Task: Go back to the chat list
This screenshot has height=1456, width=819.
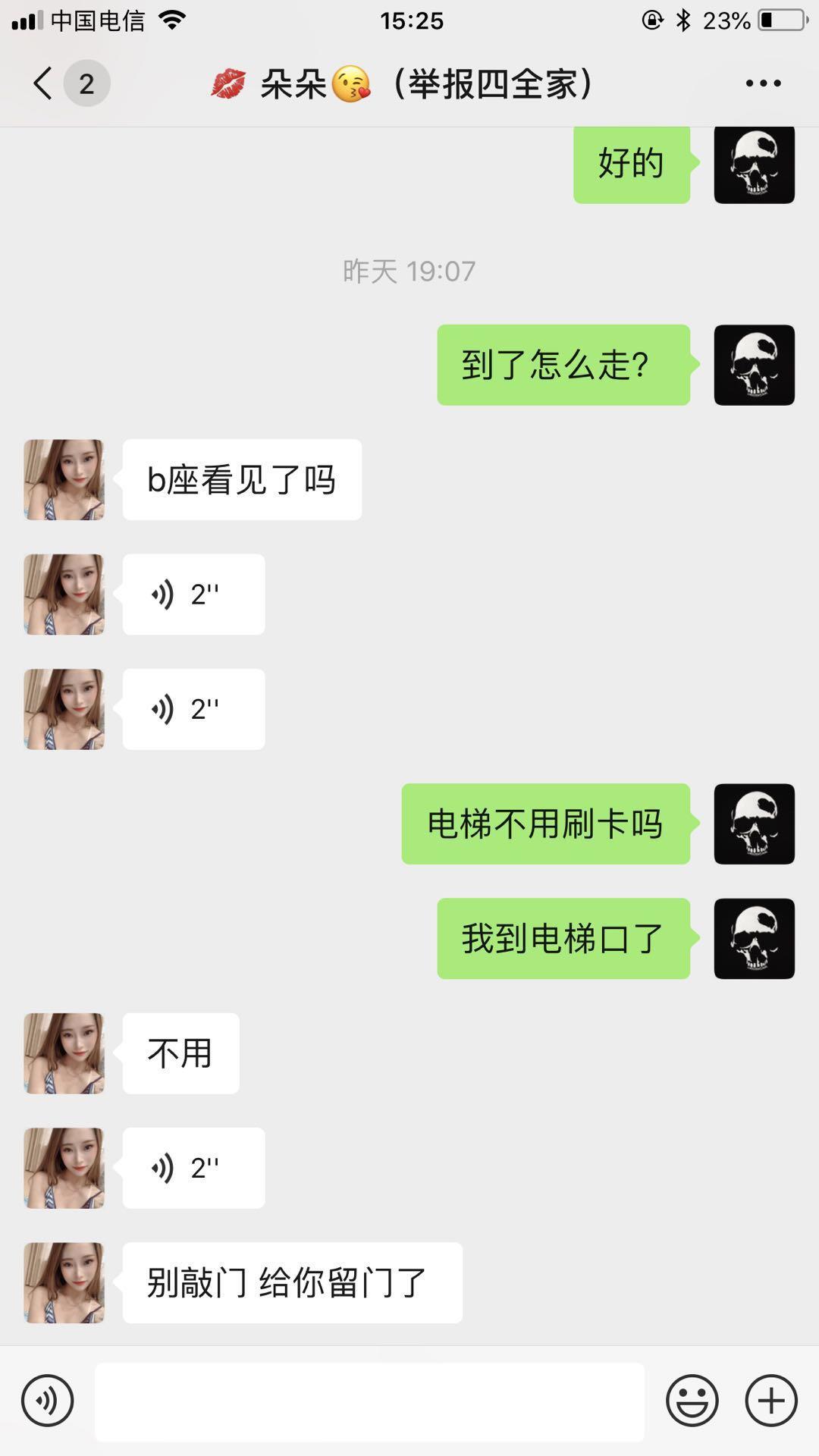Action: pyautogui.click(x=44, y=83)
